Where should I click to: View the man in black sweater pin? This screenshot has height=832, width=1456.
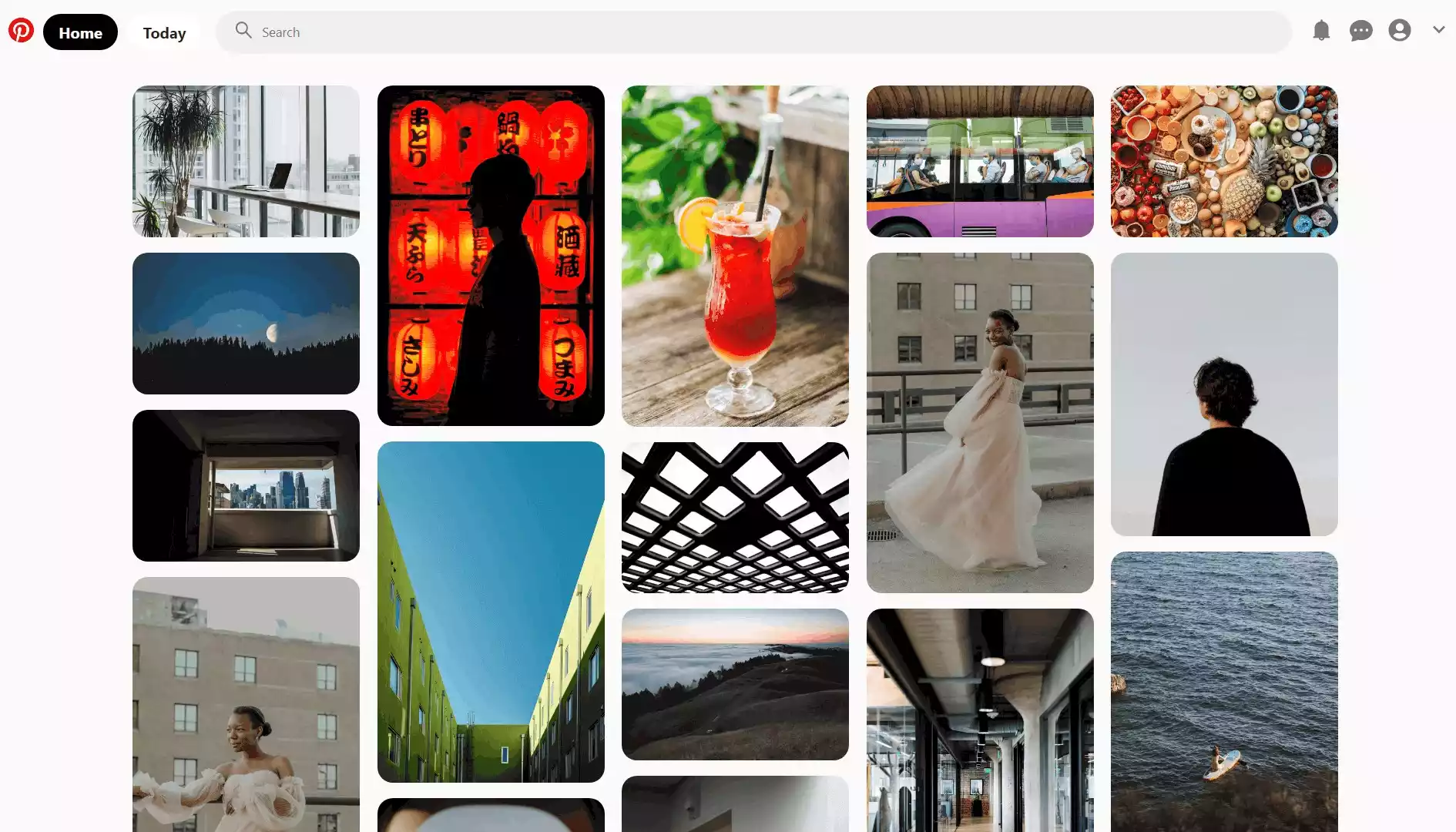[x=1223, y=394]
